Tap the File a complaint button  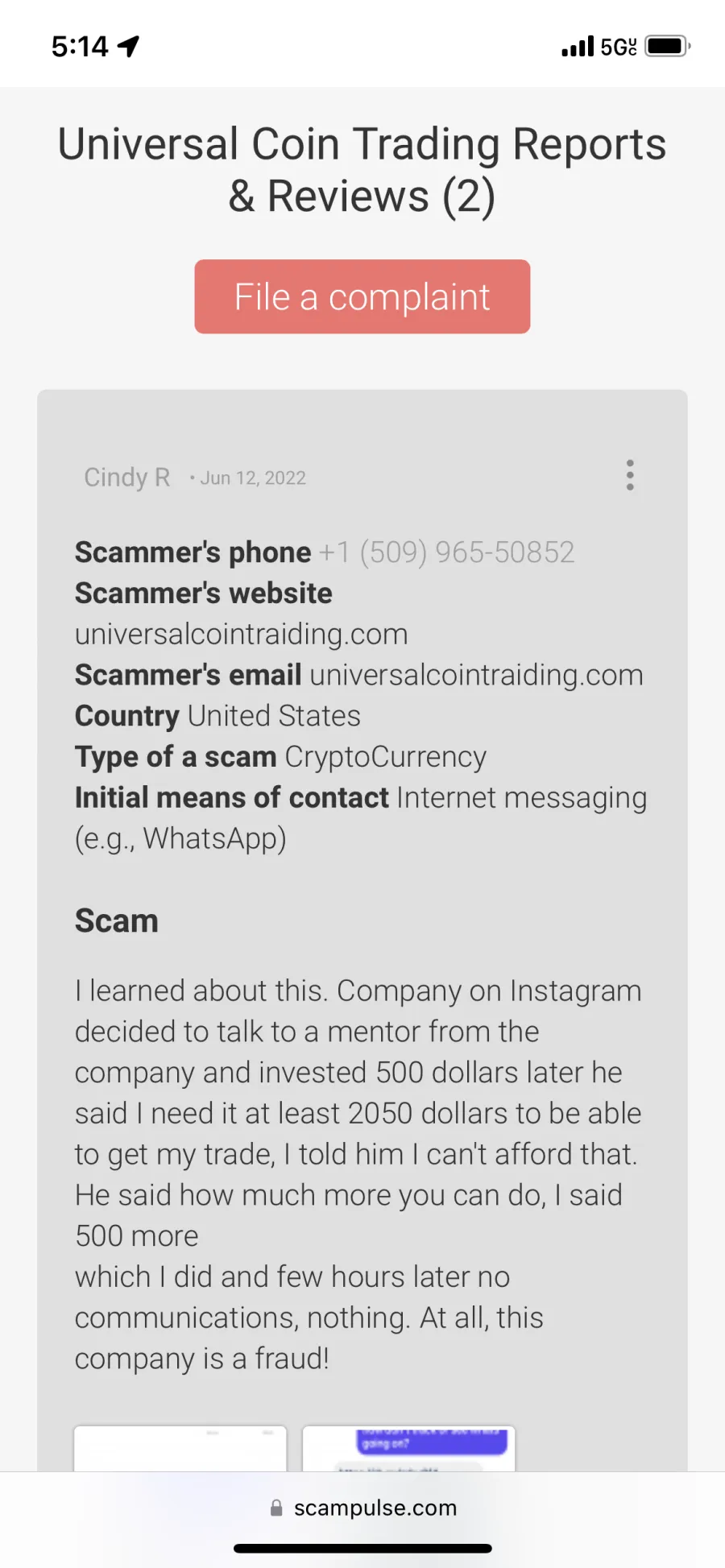[x=362, y=296]
